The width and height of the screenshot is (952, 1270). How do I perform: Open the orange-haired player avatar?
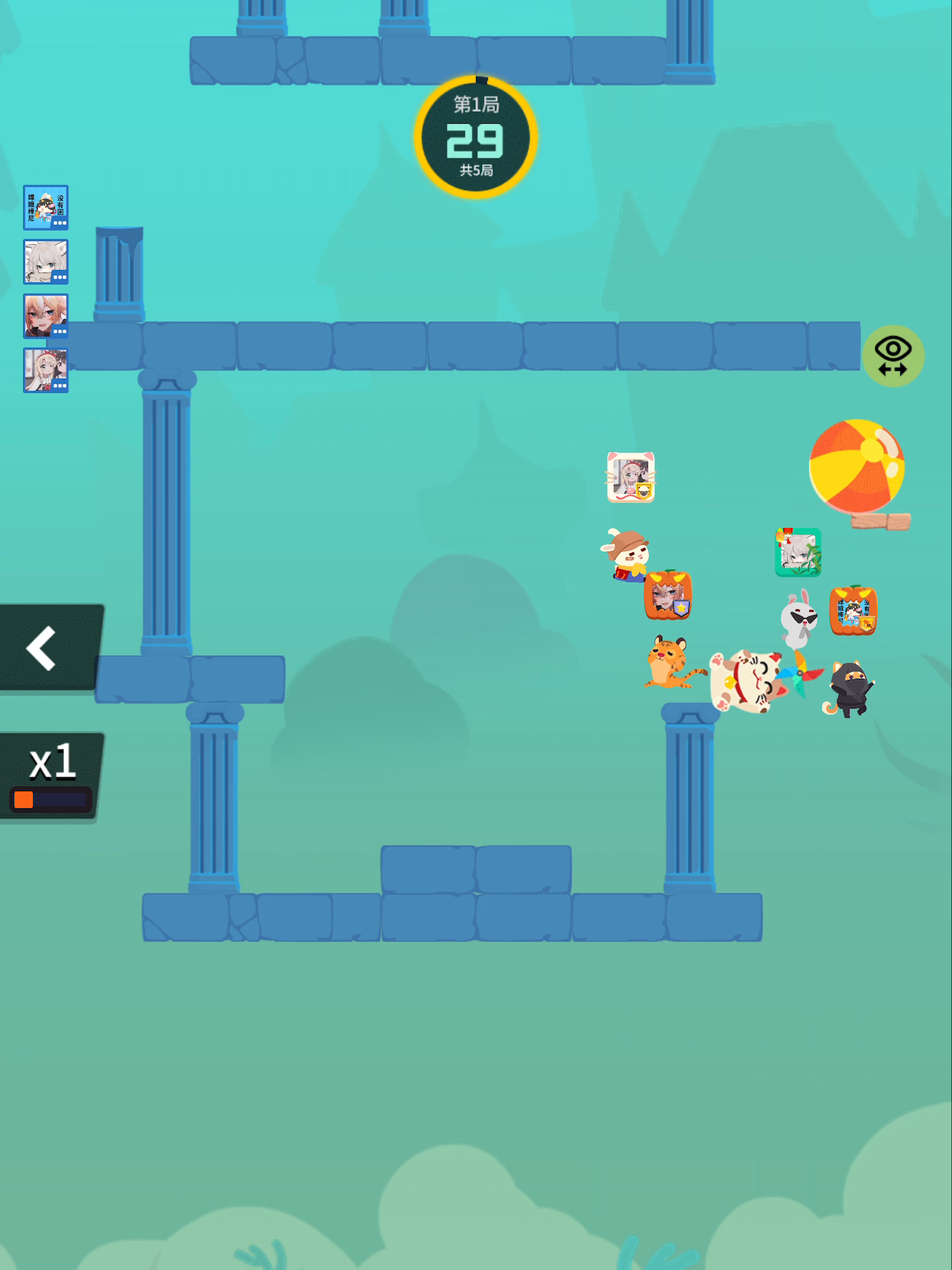(46, 316)
